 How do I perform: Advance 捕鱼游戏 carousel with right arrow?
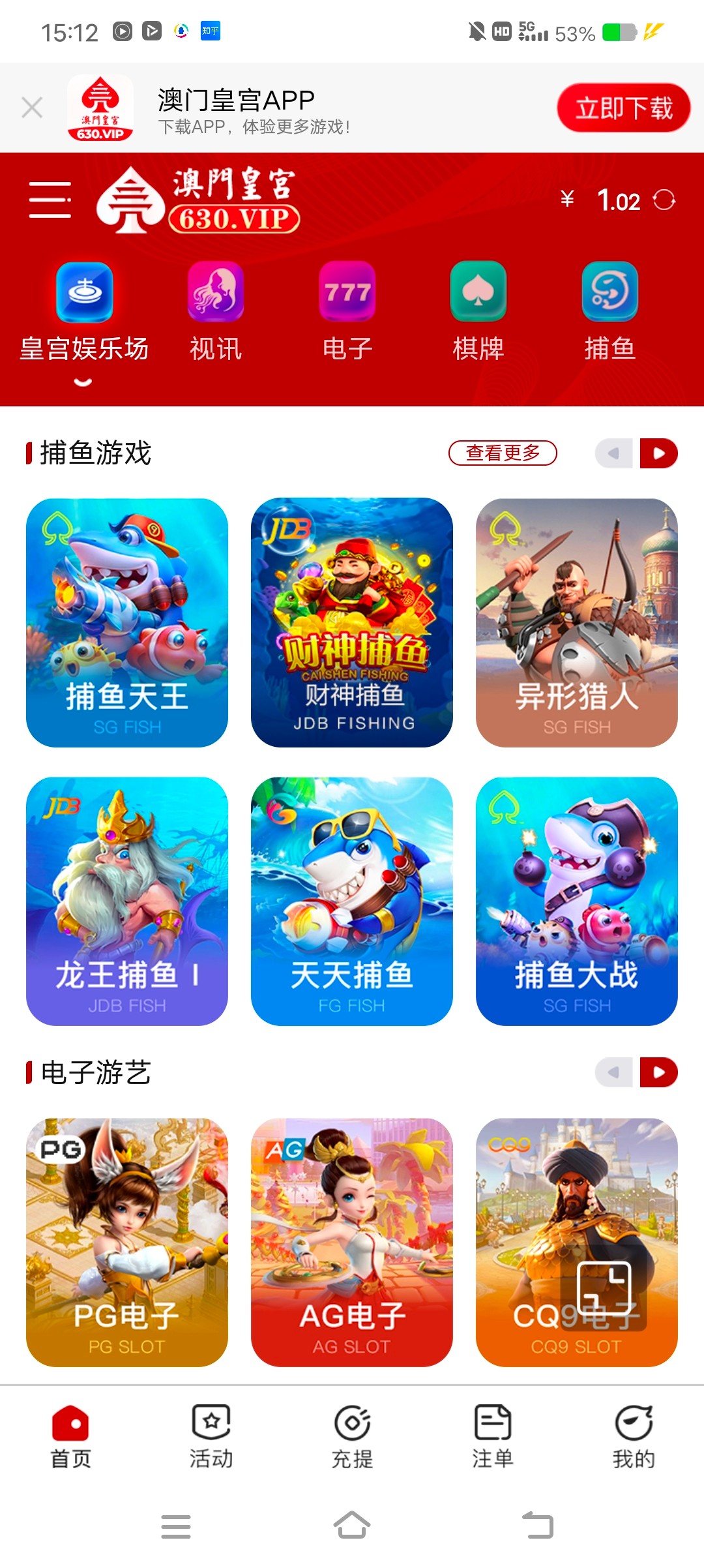660,453
